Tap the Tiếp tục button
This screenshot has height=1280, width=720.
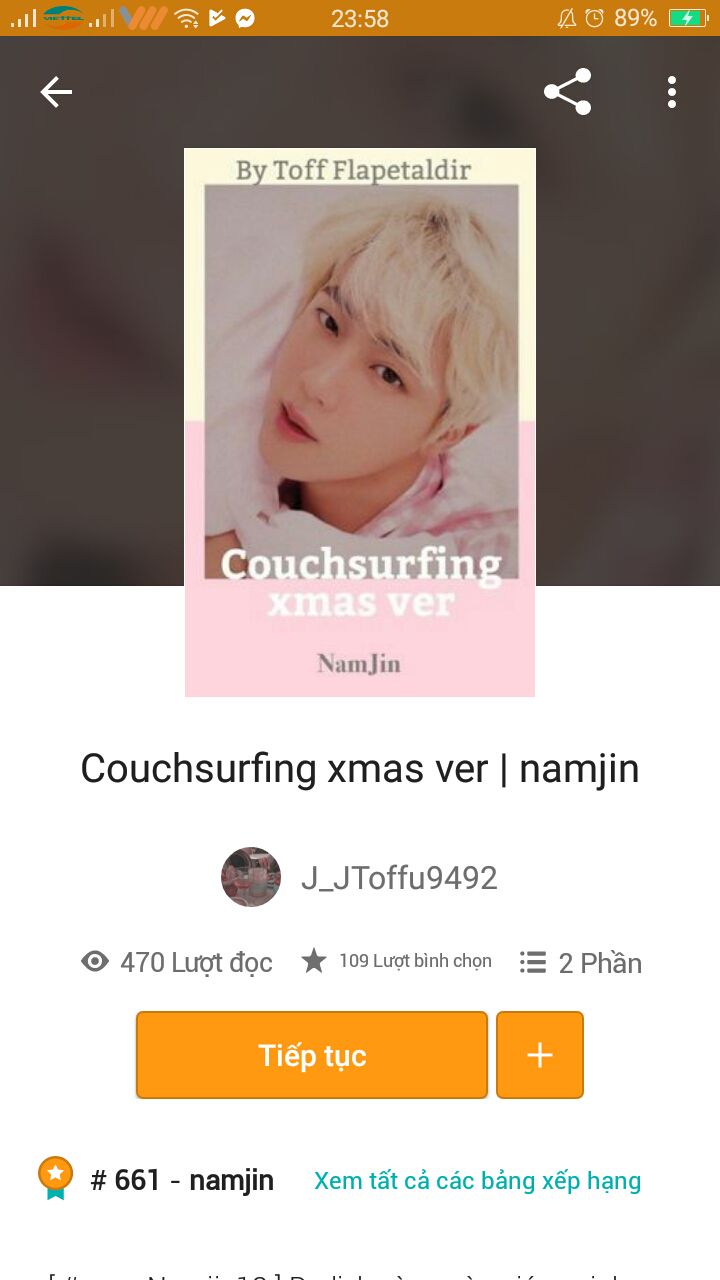click(x=312, y=1055)
